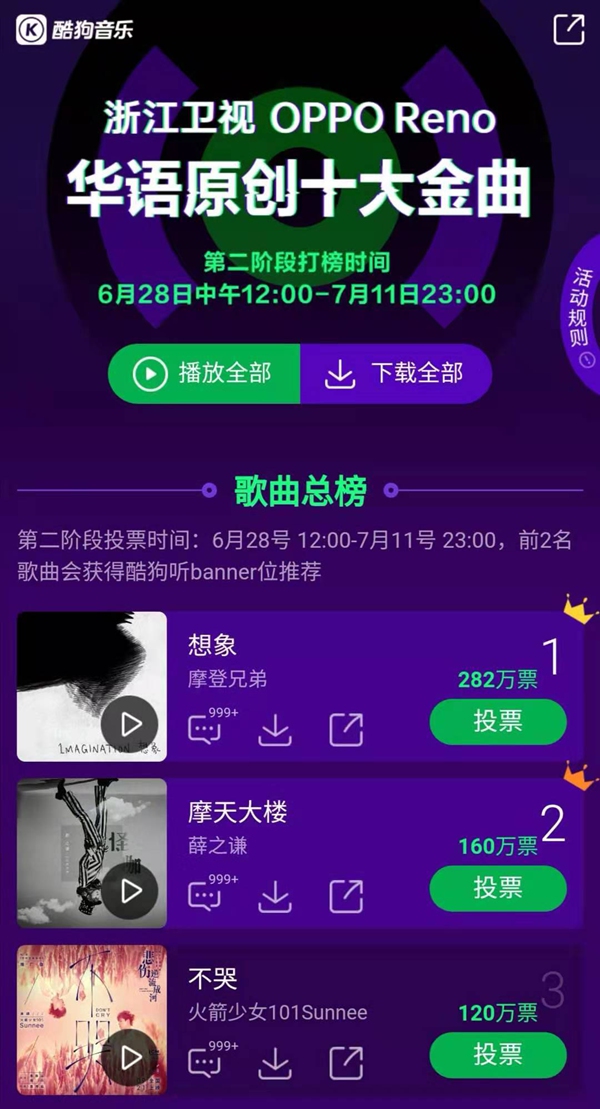The height and width of the screenshot is (1109, 600).
Task: Vote for 不哭 with 投票
Action: click(x=498, y=1054)
